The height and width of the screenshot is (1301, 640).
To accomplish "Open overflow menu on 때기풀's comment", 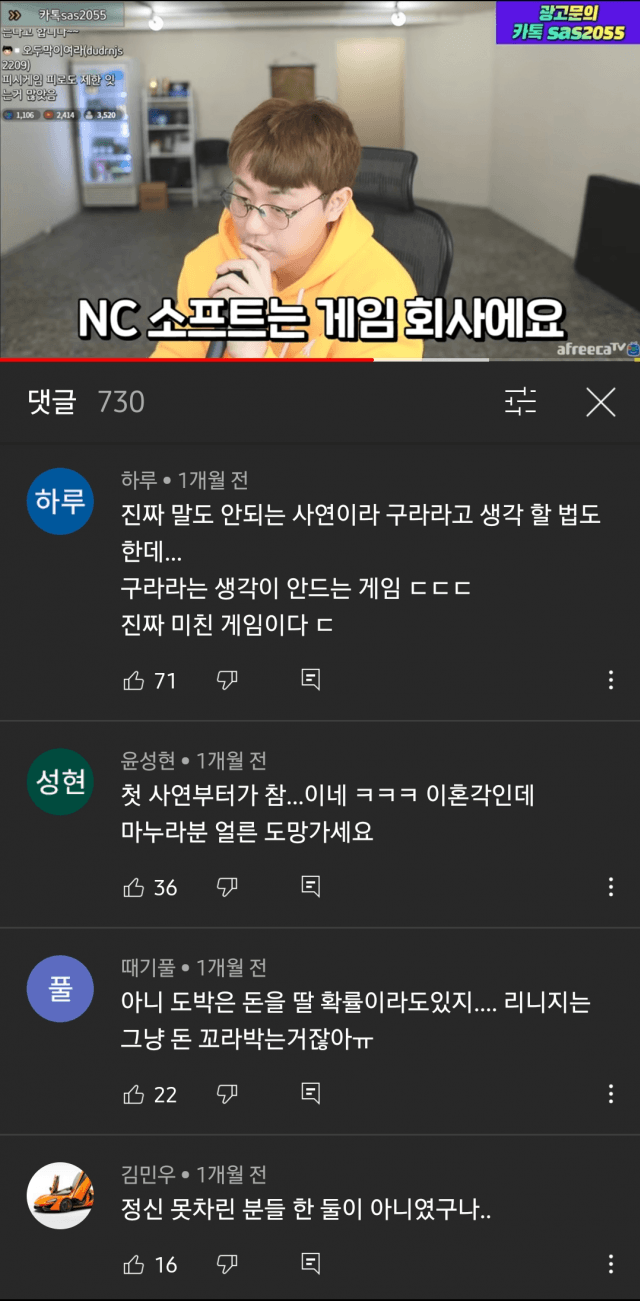I will [x=610, y=1094].
